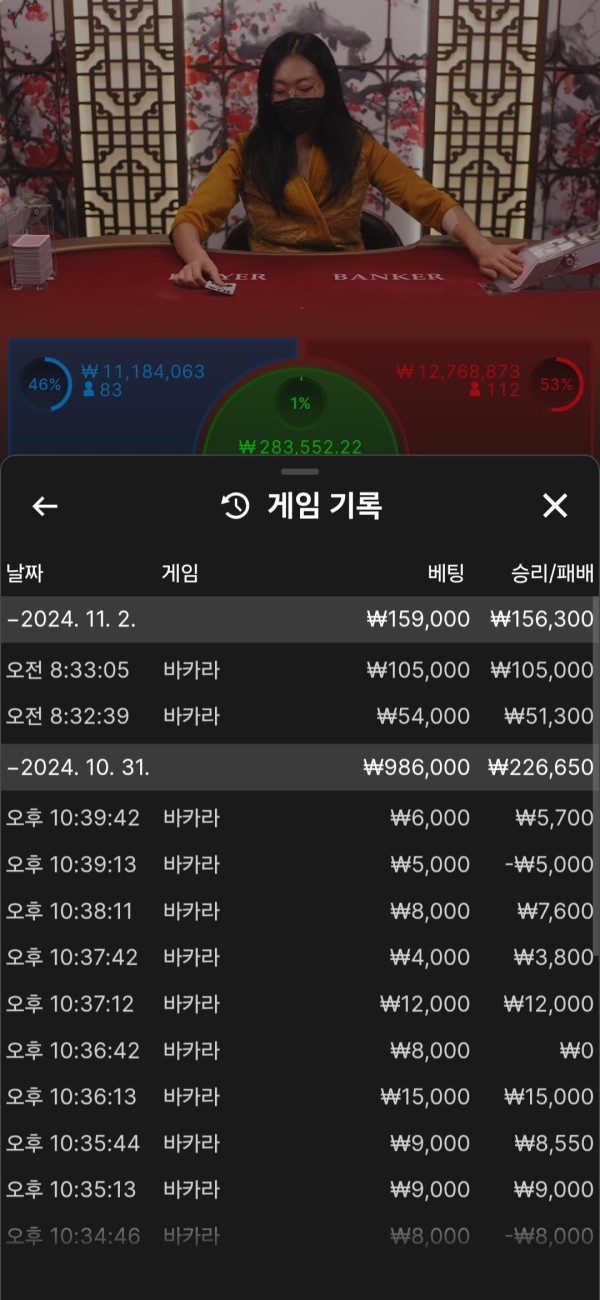Close the game history panel

tap(554, 506)
